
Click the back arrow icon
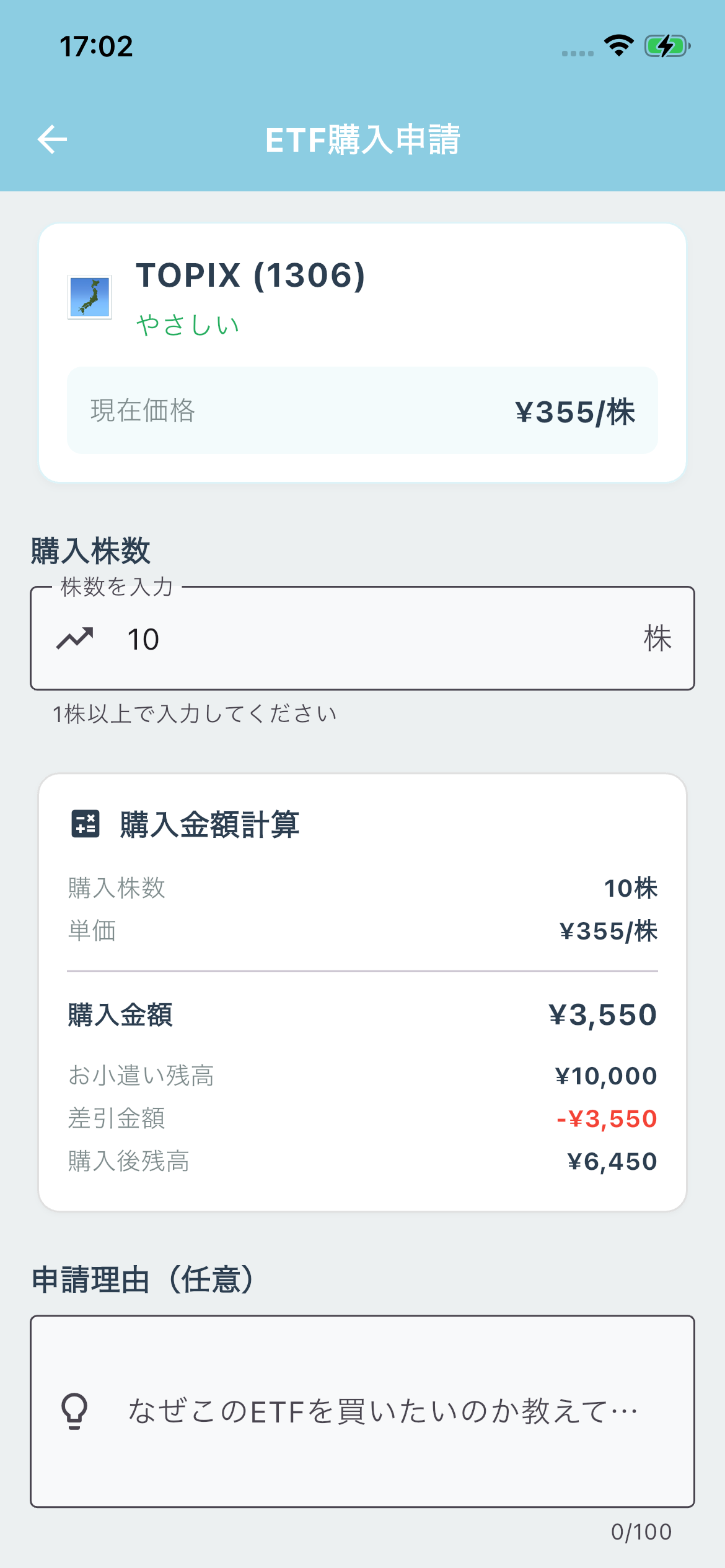click(x=52, y=139)
